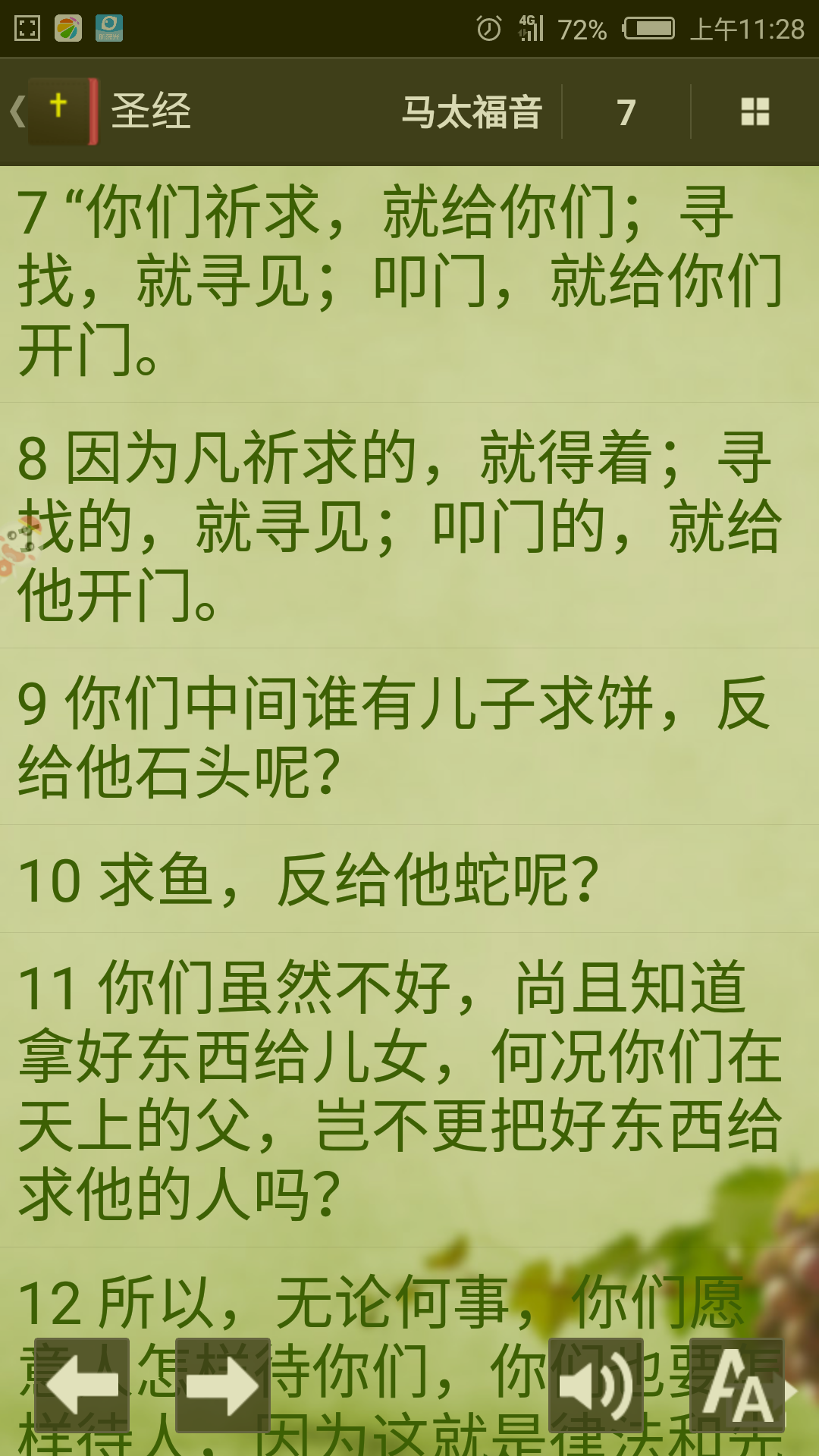Open the chapter selector showing 7
The height and width of the screenshot is (1456, 819).
pos(626,112)
